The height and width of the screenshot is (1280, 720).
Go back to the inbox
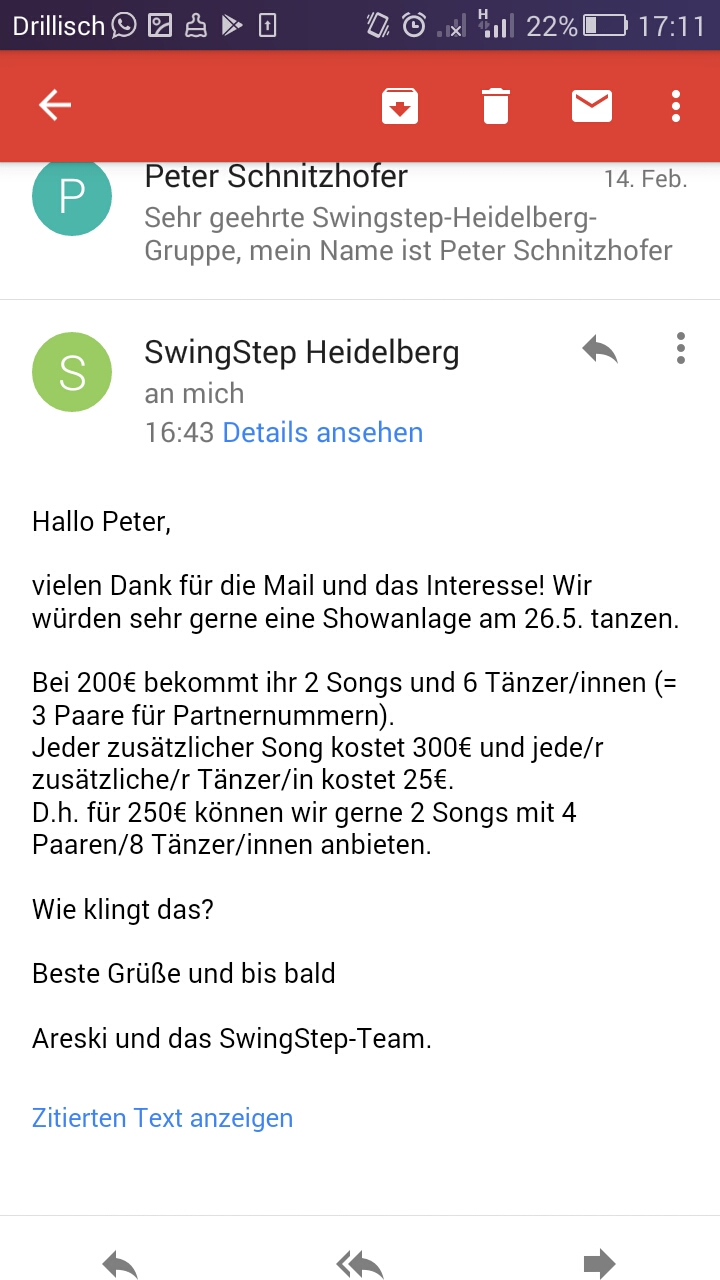[55, 105]
